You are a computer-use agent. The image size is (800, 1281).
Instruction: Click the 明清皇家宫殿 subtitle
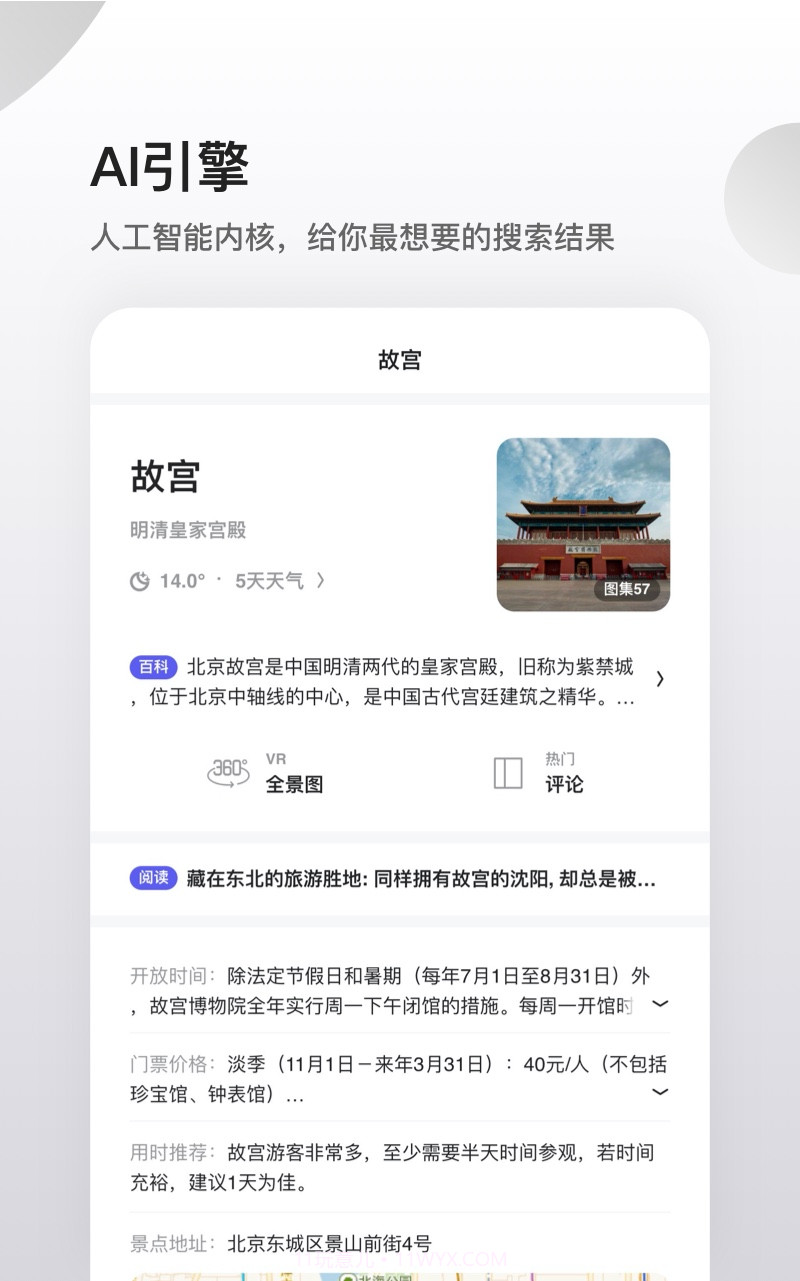click(190, 531)
